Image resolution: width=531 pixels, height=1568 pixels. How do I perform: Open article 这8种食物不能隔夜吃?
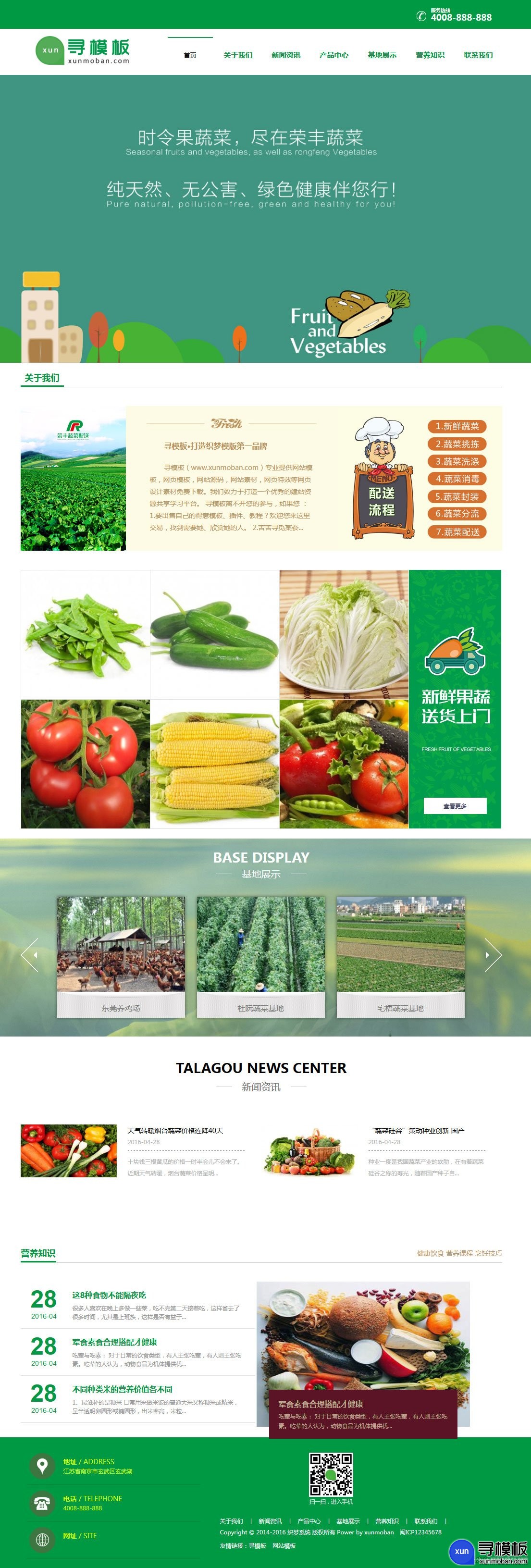click(109, 1296)
